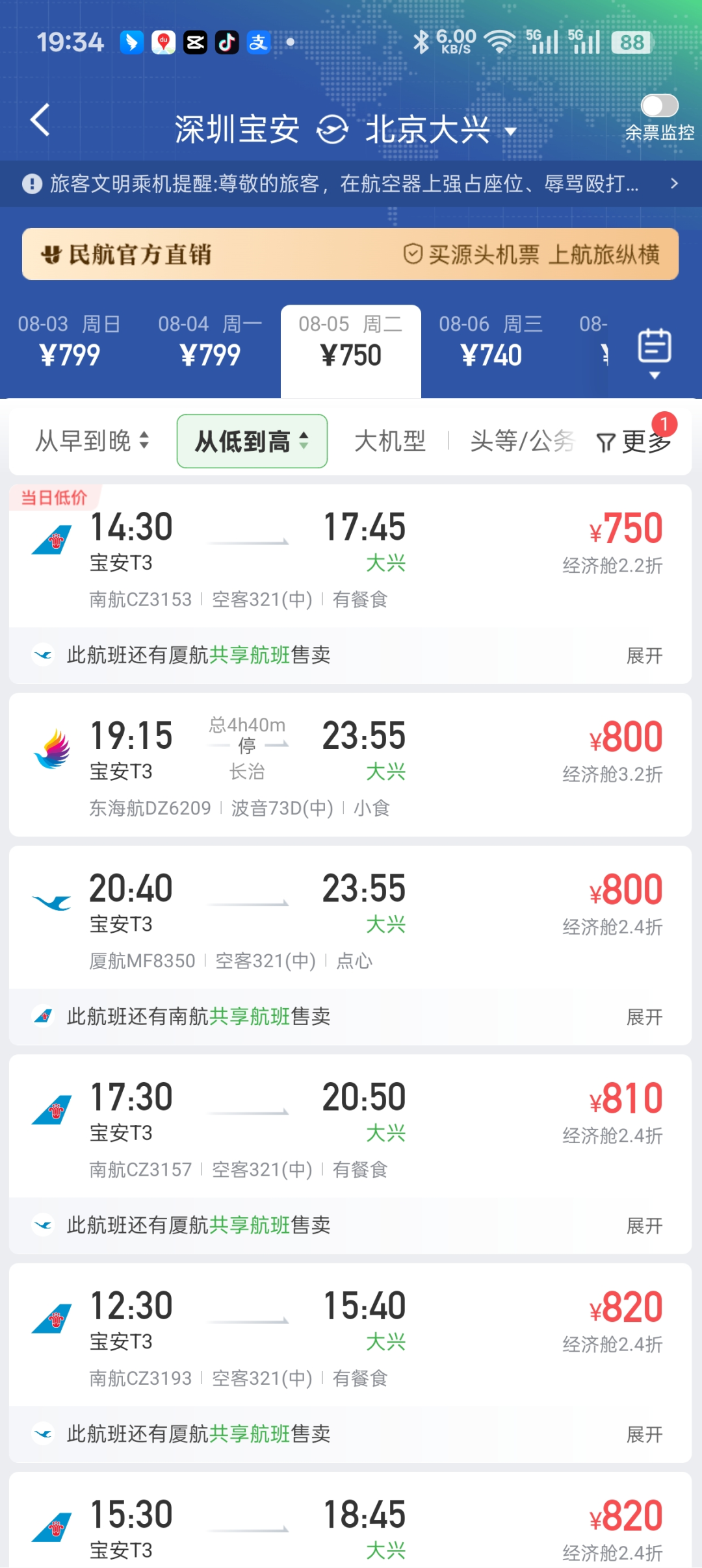Open the 南航CZ3153 14:30 flight
The height and width of the screenshot is (1568, 702).
pyautogui.click(x=350, y=556)
